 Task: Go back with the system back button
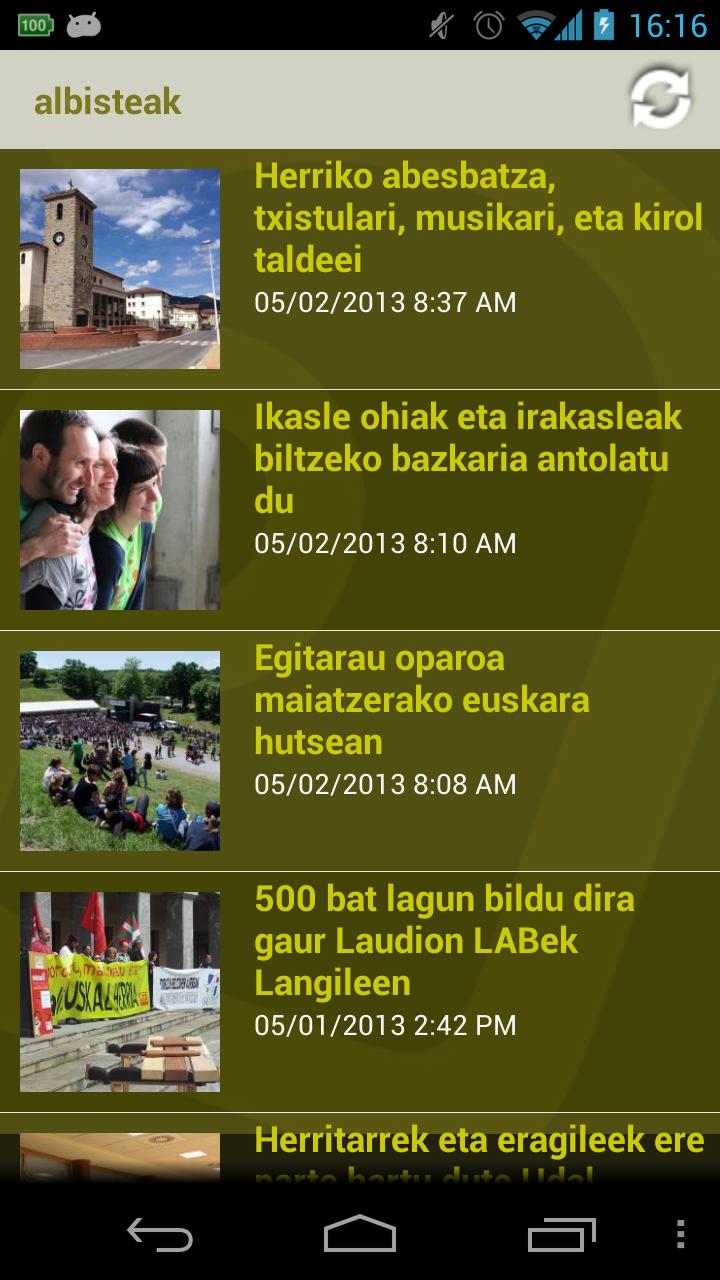[160, 1234]
